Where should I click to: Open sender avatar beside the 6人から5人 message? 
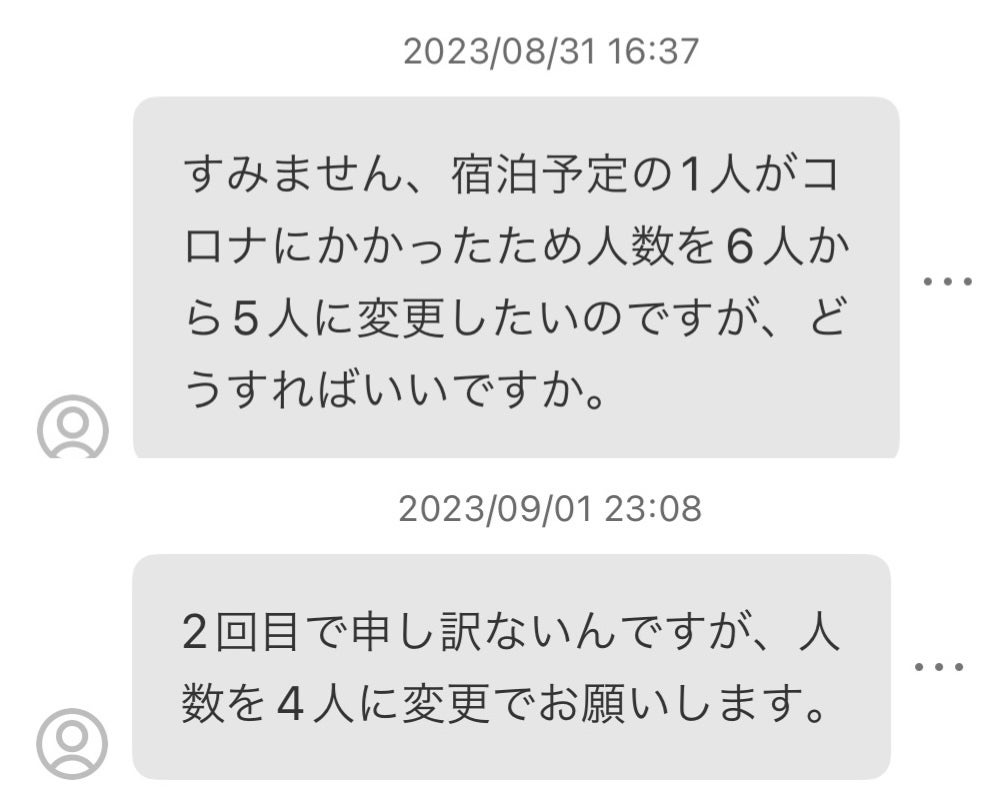(x=72, y=427)
